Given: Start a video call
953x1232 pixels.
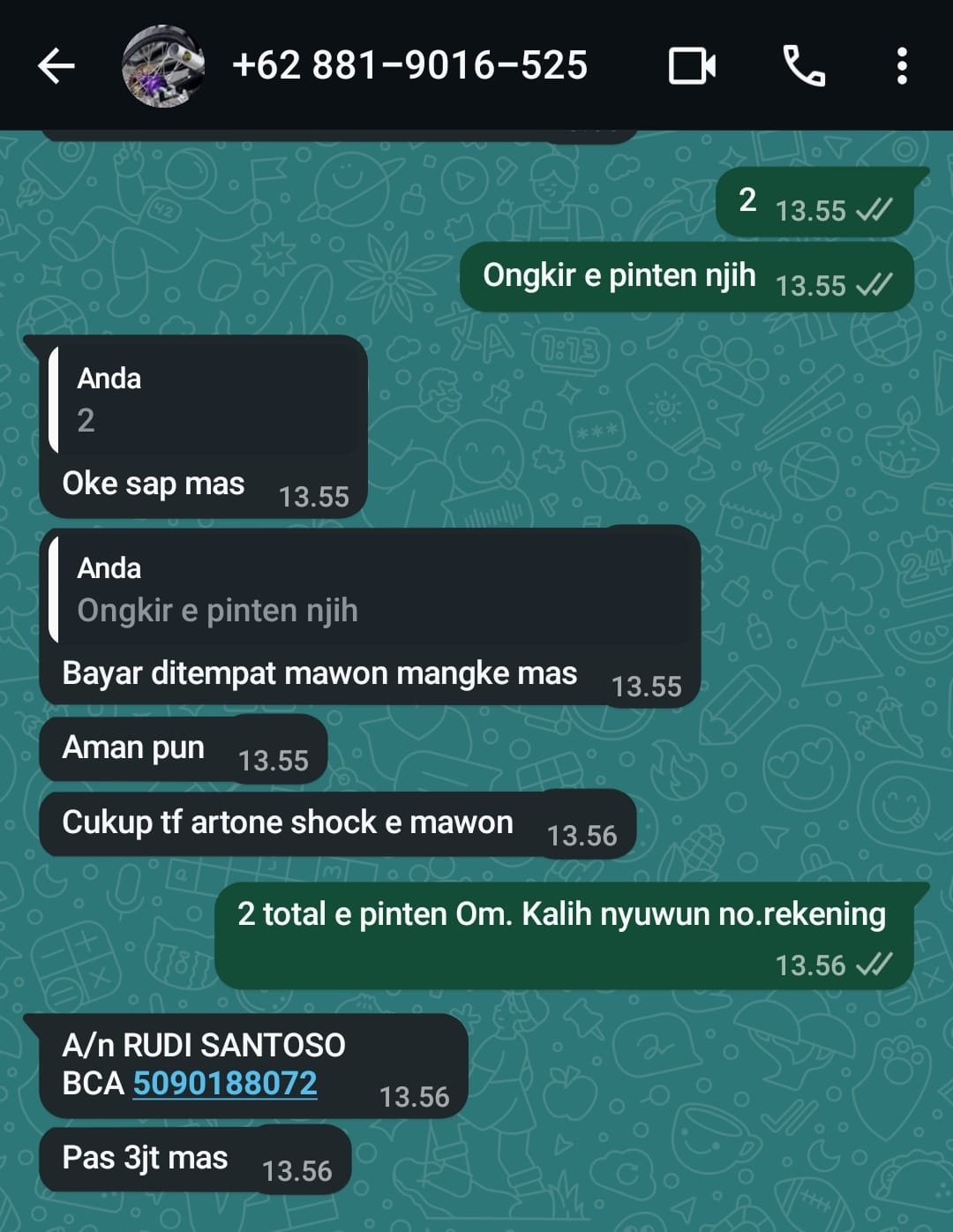Looking at the screenshot, I should click(x=692, y=66).
